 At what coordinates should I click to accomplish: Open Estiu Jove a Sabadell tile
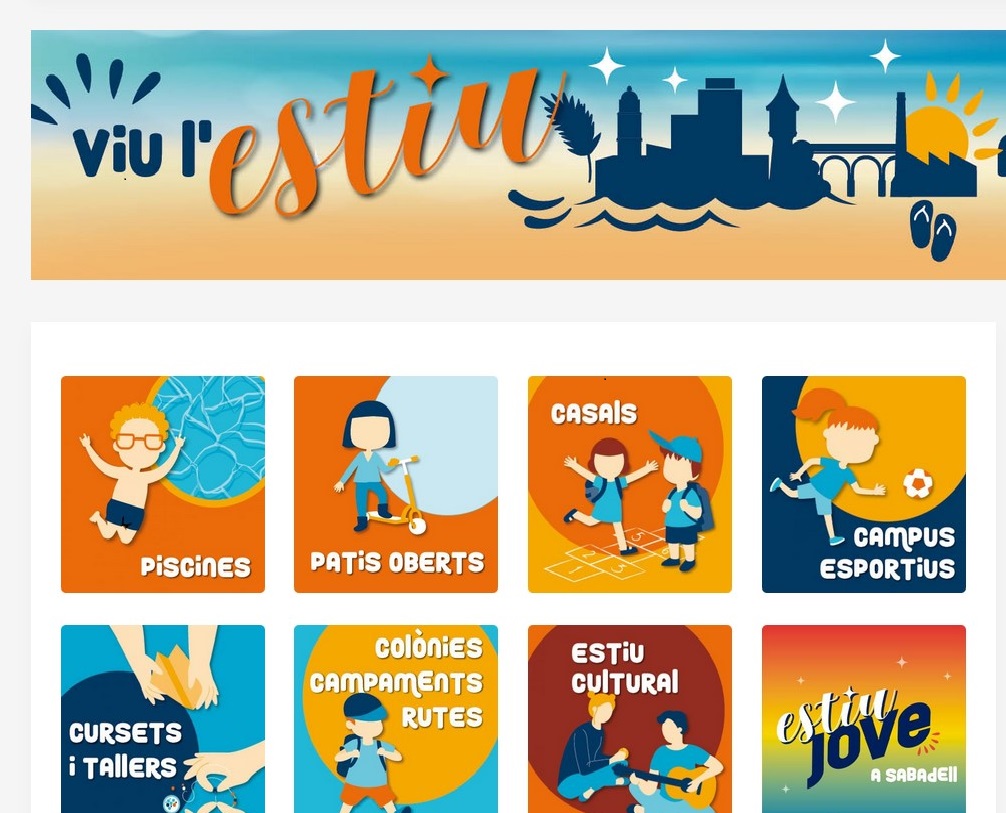point(864,718)
